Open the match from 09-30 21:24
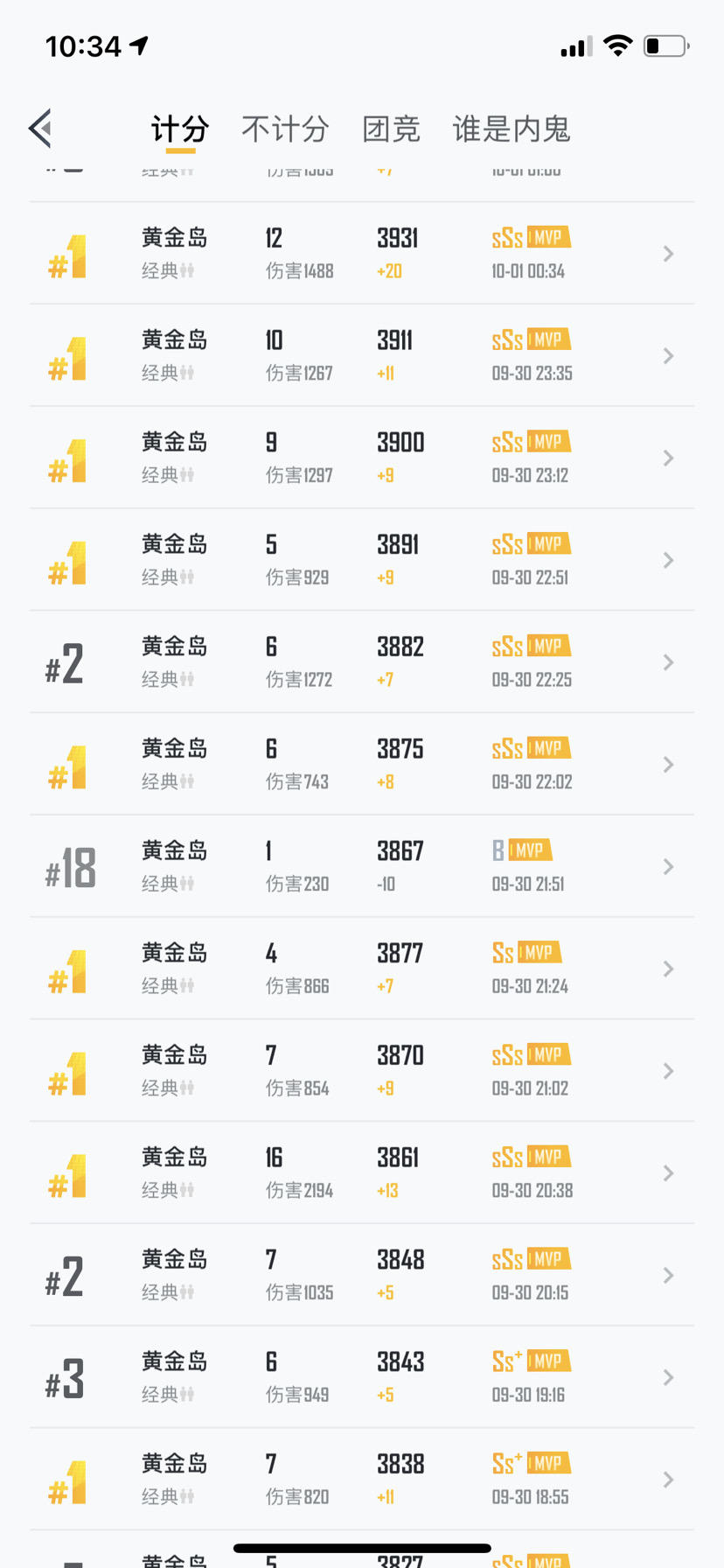Screen dimensions: 724x1568 tap(362, 969)
